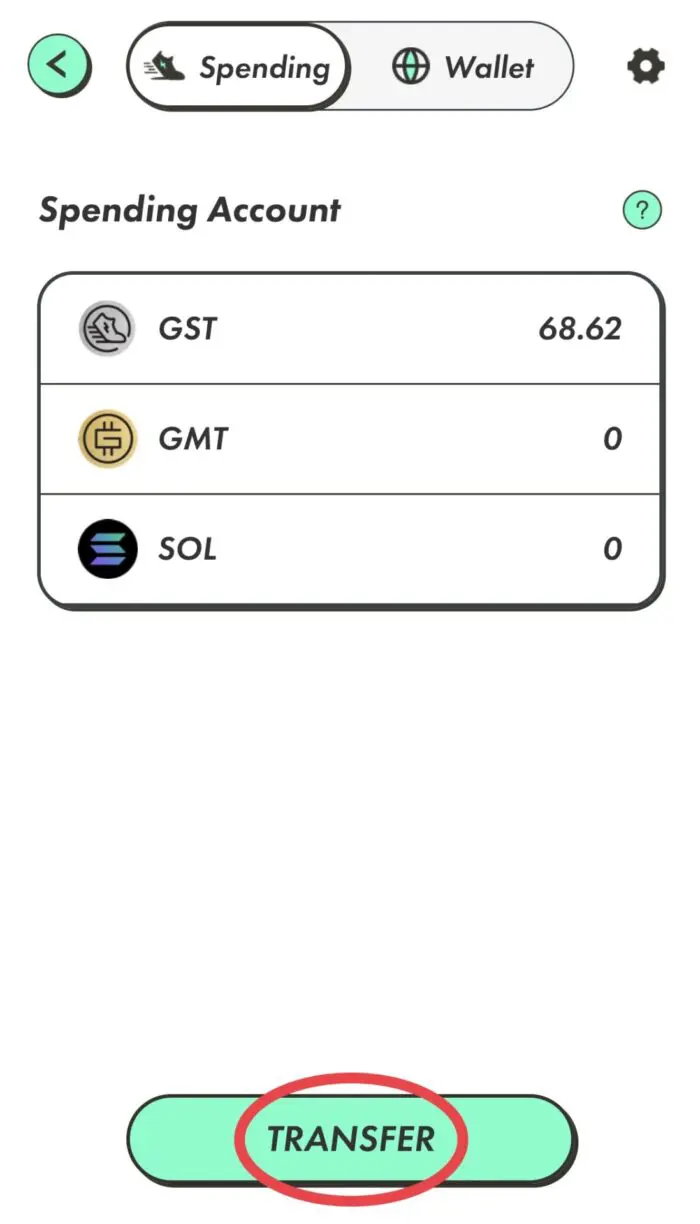Open the SOL balance row

pos(350,549)
